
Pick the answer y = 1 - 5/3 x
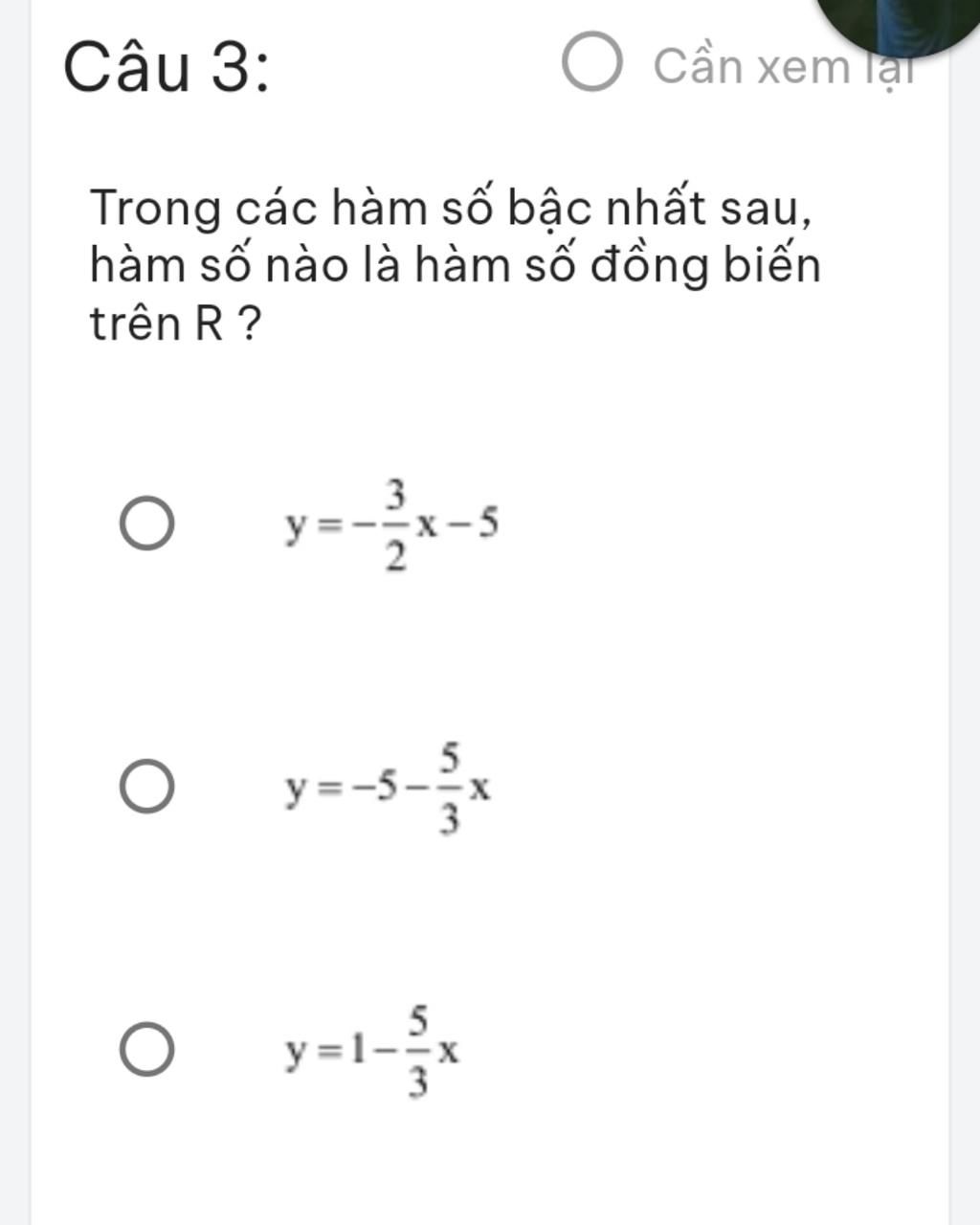146,1050
